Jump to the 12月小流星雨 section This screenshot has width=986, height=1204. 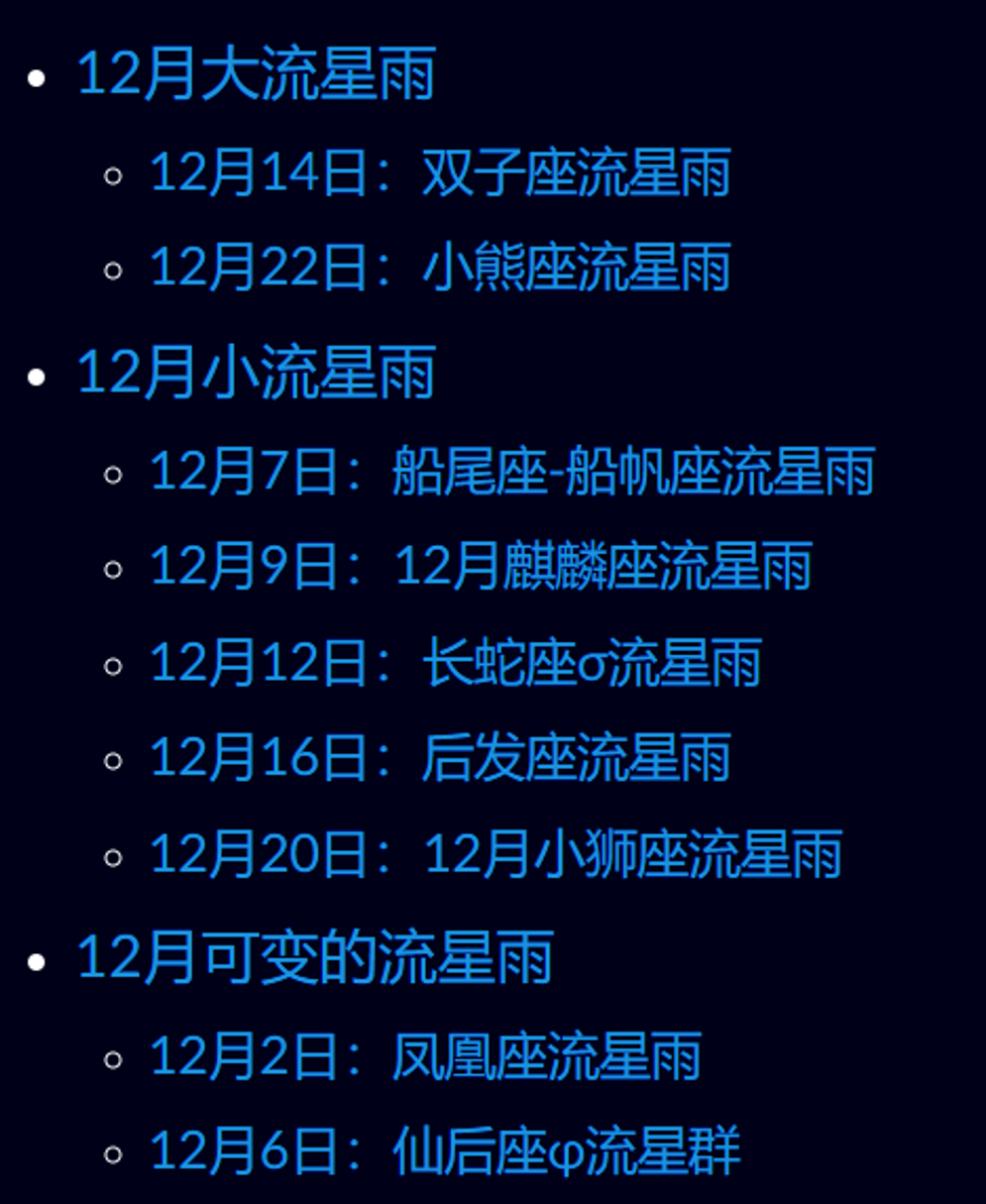pyautogui.click(x=256, y=374)
